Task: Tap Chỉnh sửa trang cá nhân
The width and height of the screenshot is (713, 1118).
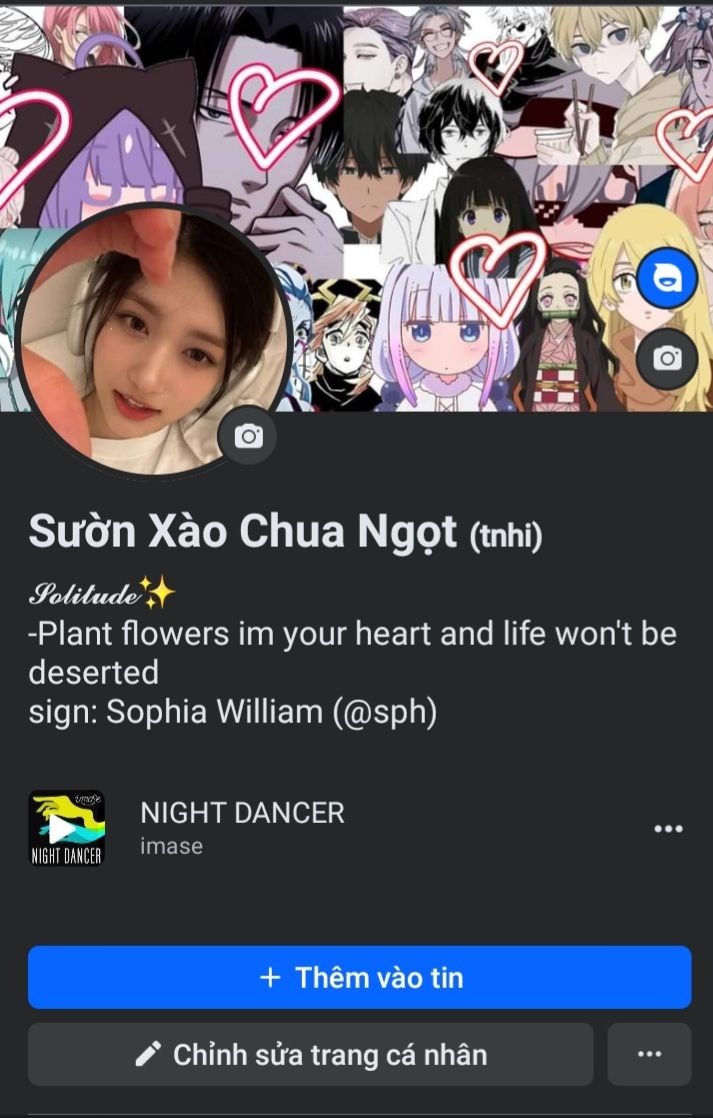Action: point(310,1054)
